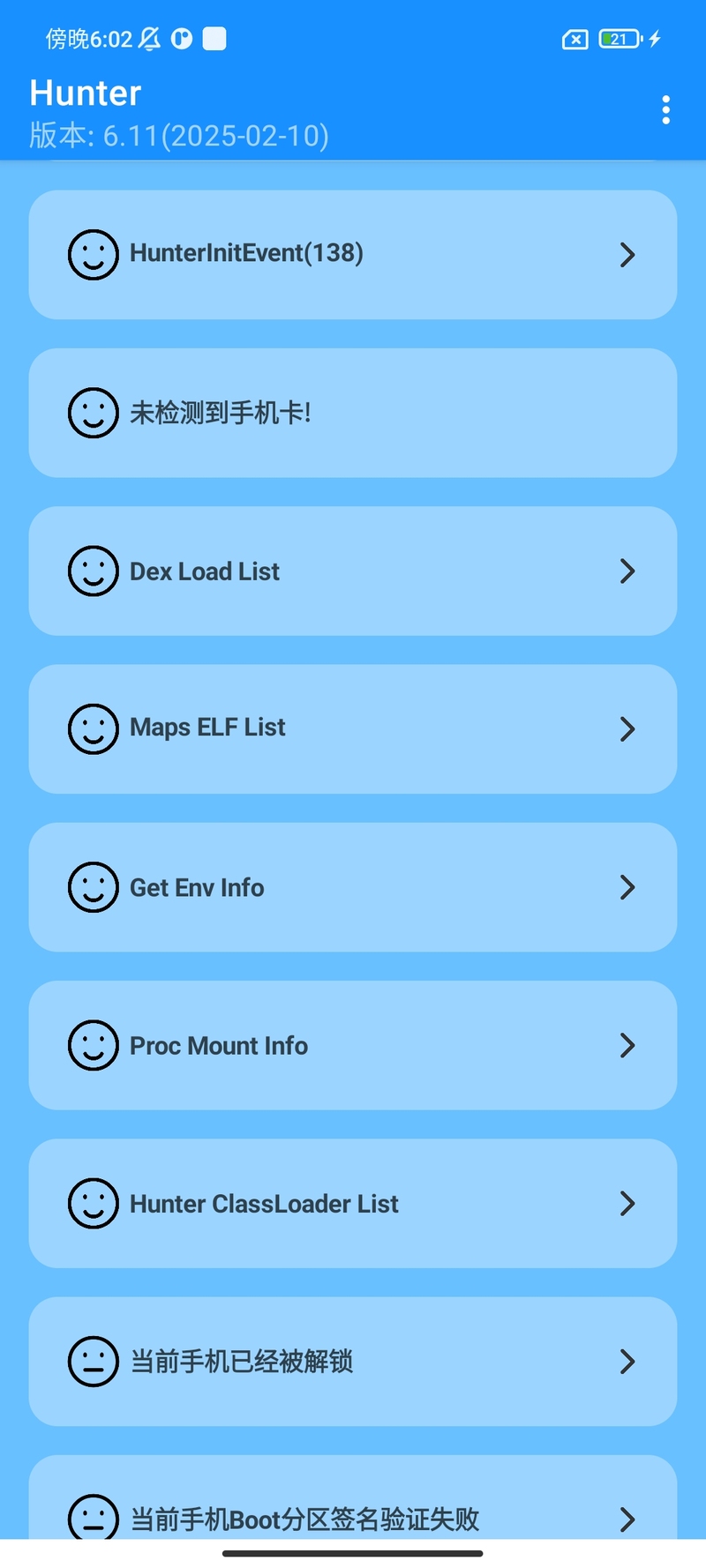The width and height of the screenshot is (706, 1568).
Task: Open Maps ELF List
Action: [x=353, y=728]
